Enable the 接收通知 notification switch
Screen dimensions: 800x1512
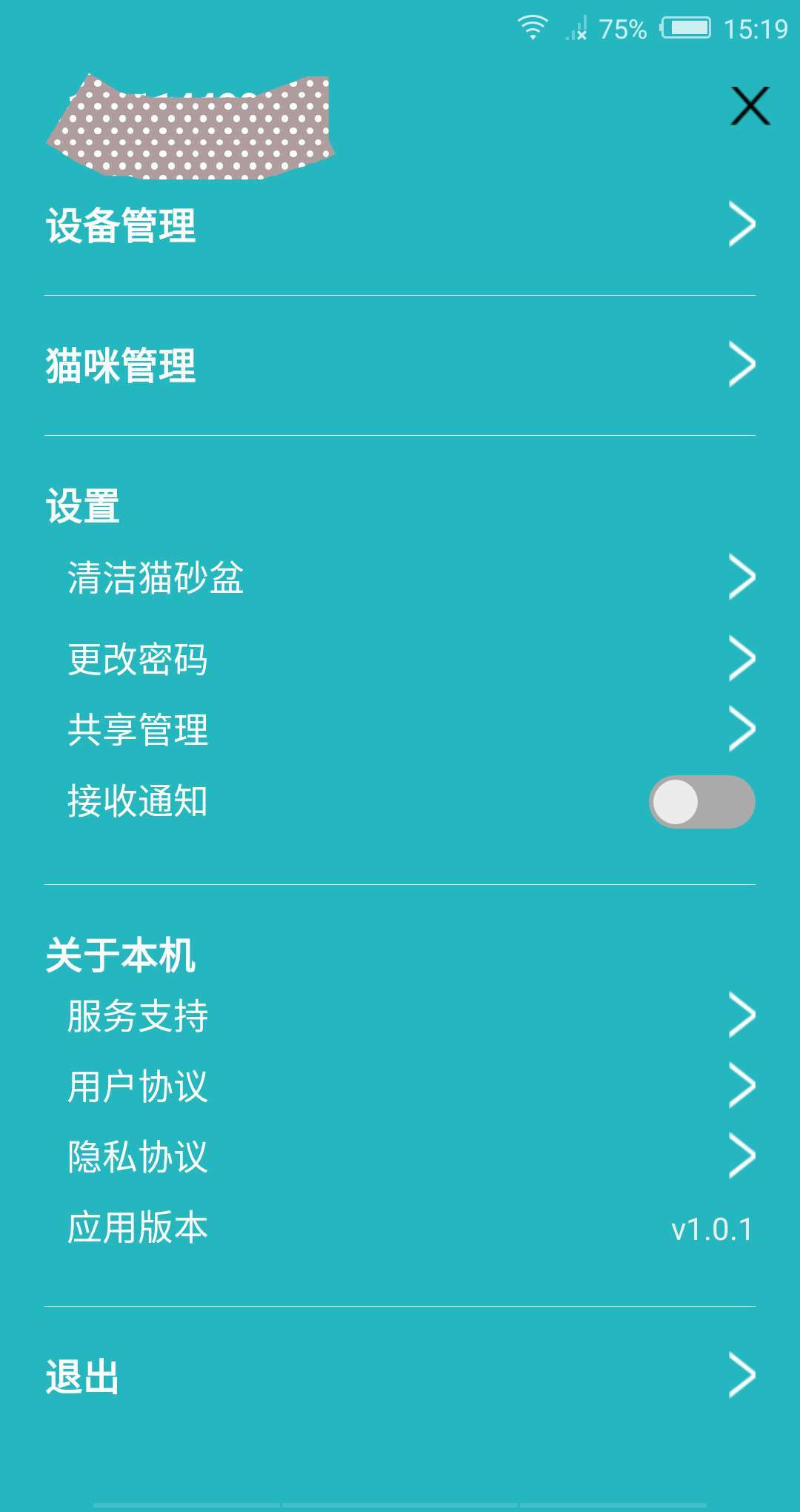coord(702,802)
